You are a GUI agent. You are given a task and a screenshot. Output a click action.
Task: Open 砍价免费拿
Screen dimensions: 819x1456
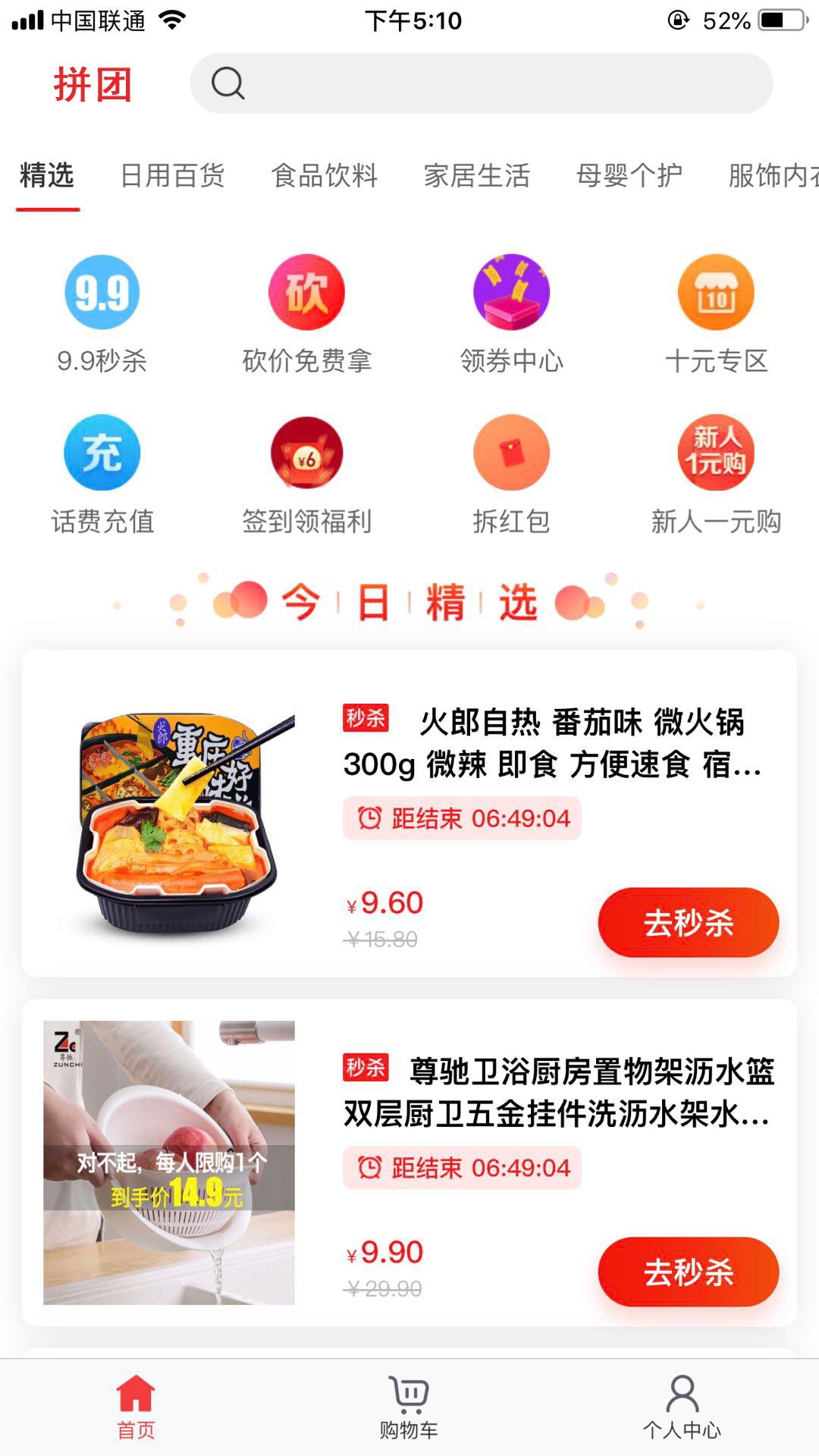(x=306, y=312)
